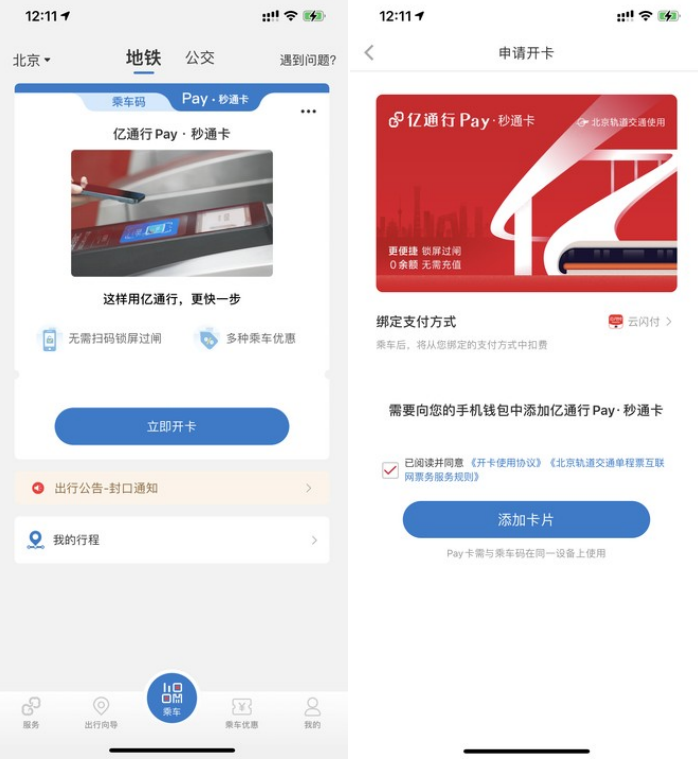Screen dimensions: 698x759
Task: Read the 《开卡使用协议》 link
Action: click(507, 463)
